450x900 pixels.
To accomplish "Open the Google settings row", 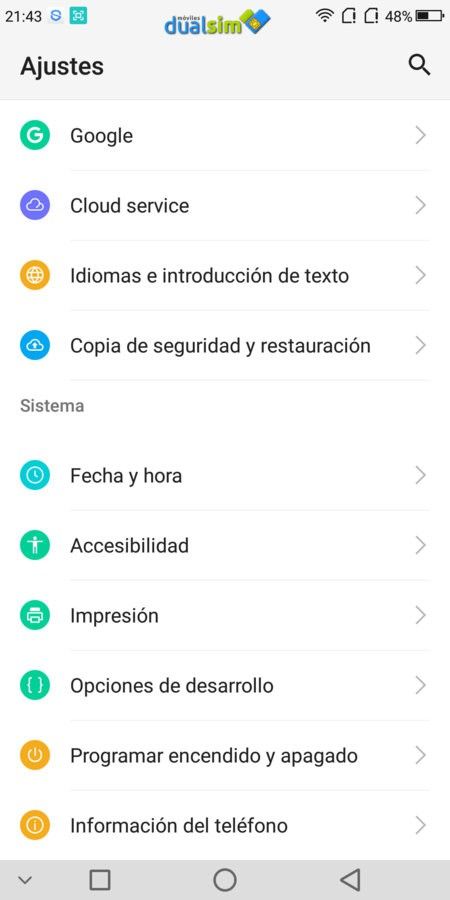I will click(x=225, y=135).
